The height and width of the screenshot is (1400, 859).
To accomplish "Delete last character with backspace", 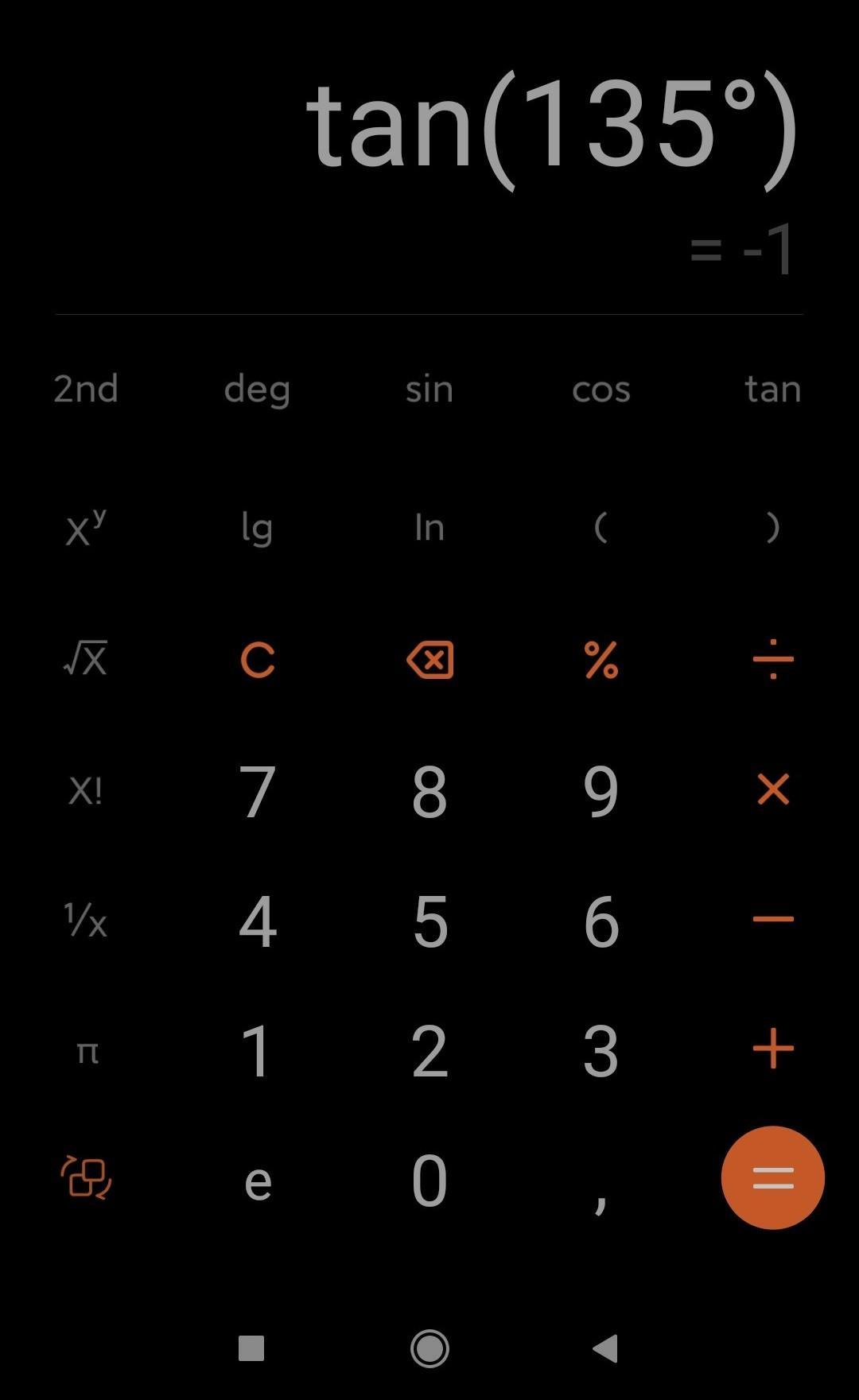I will click(429, 660).
